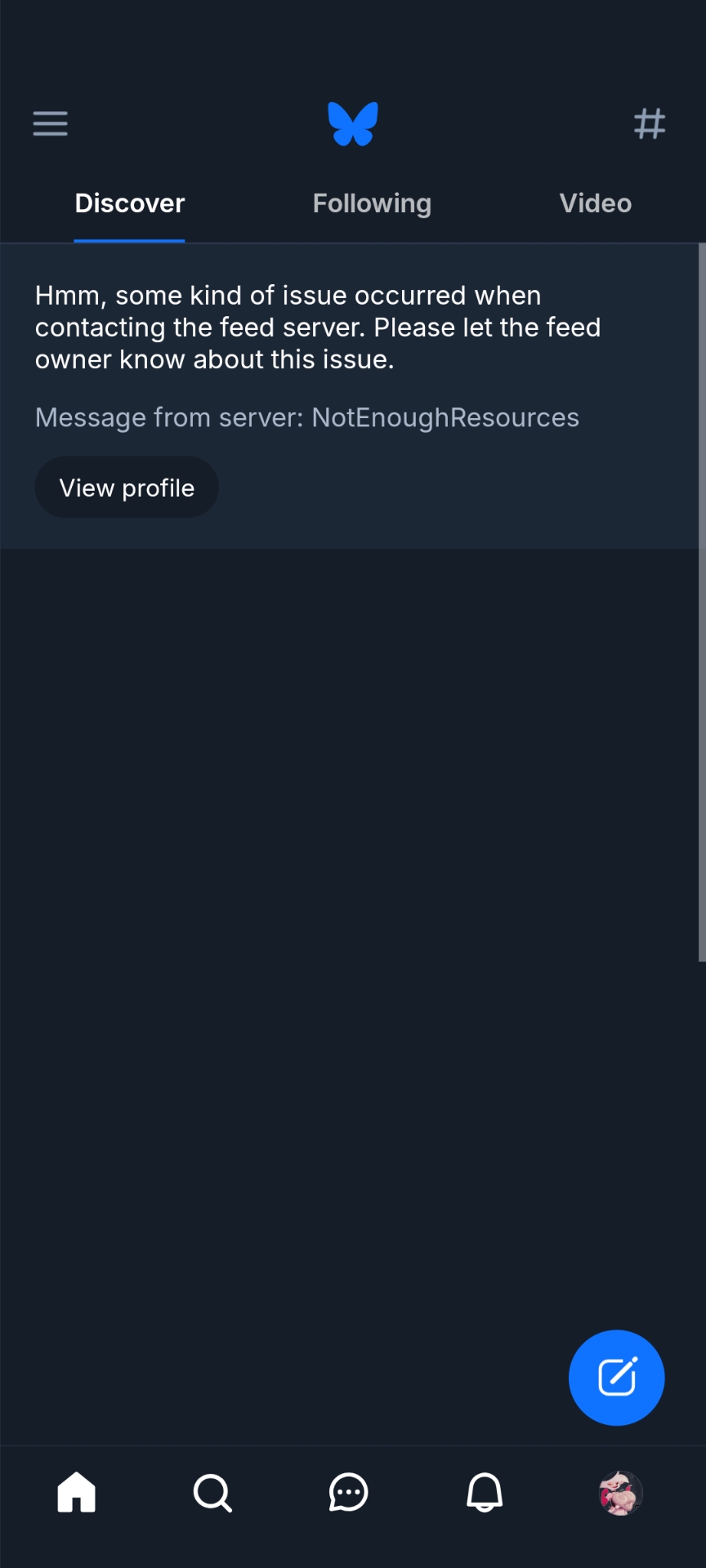This screenshot has height=1568, width=706.
Task: Open the feeds hashtag icon
Action: [650, 124]
